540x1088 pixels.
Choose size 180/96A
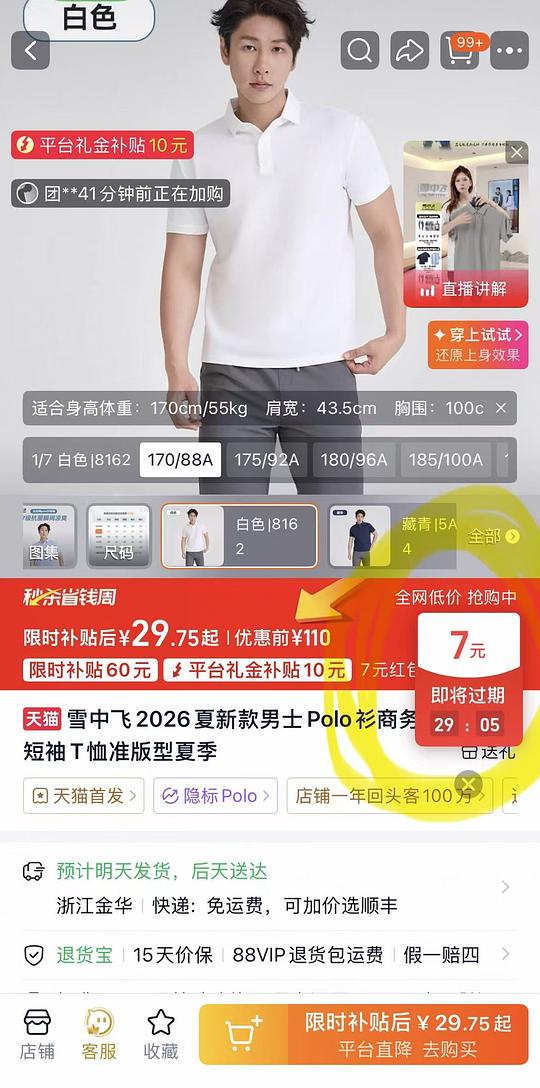(x=354, y=459)
